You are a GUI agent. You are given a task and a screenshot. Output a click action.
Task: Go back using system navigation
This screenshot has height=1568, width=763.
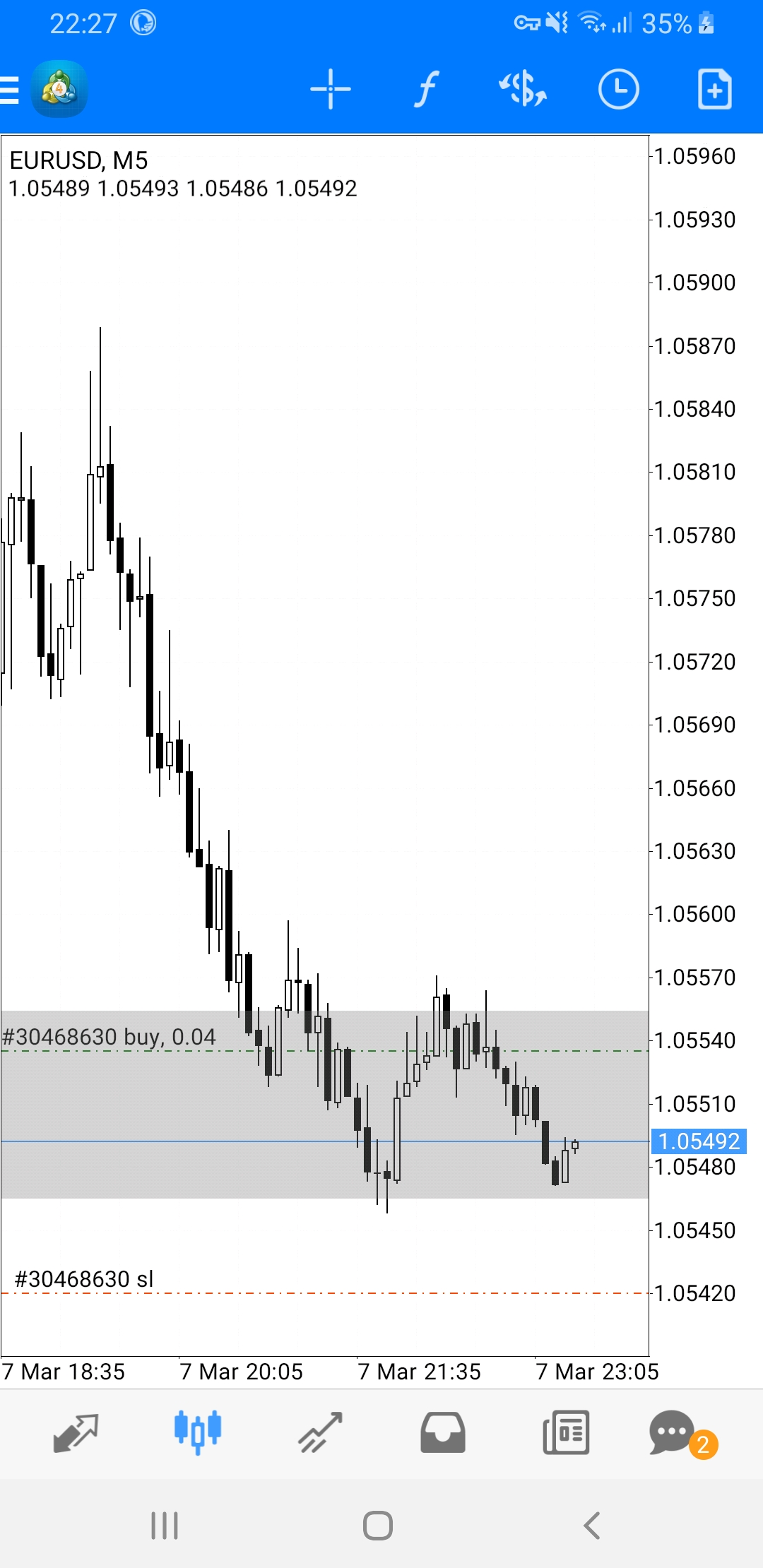point(592,1526)
